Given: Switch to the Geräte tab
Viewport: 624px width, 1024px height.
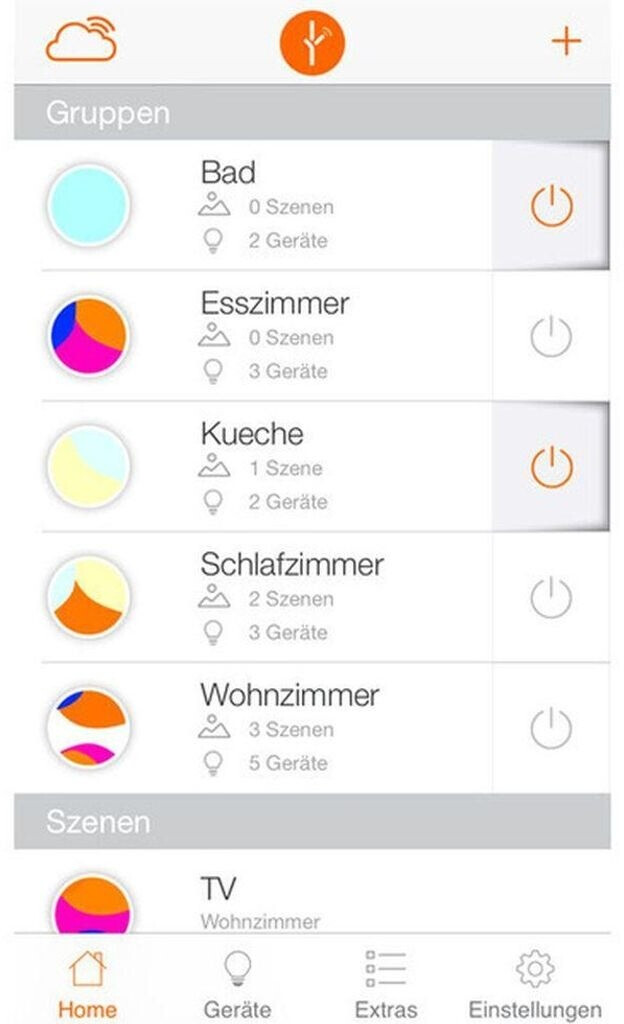Looking at the screenshot, I should 237,984.
